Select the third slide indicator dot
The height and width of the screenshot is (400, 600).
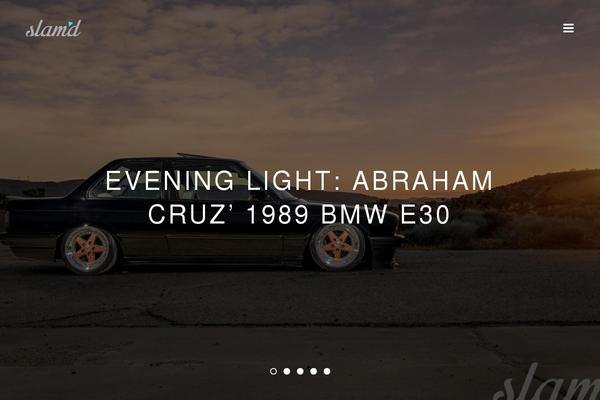click(300, 371)
